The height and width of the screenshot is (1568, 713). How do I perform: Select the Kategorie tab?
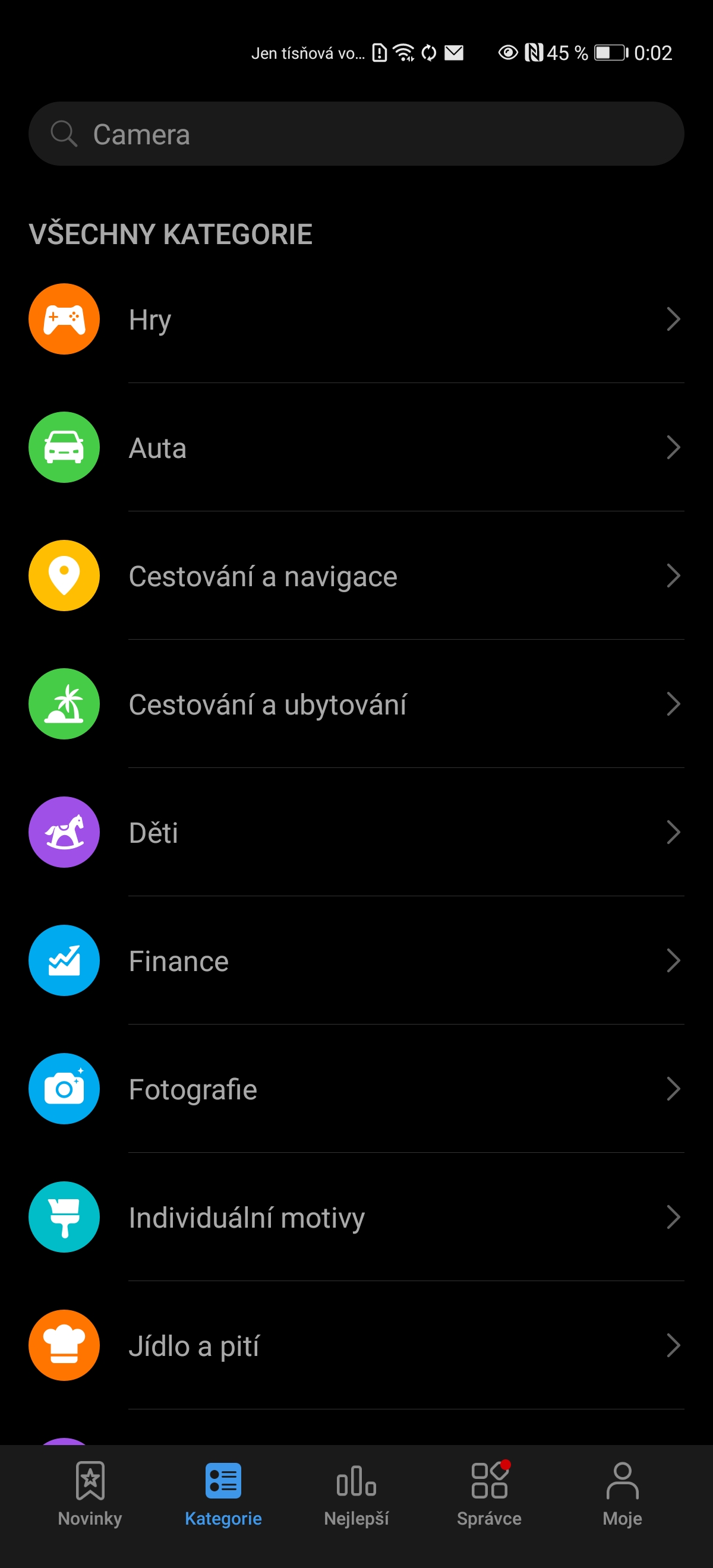point(223,1494)
